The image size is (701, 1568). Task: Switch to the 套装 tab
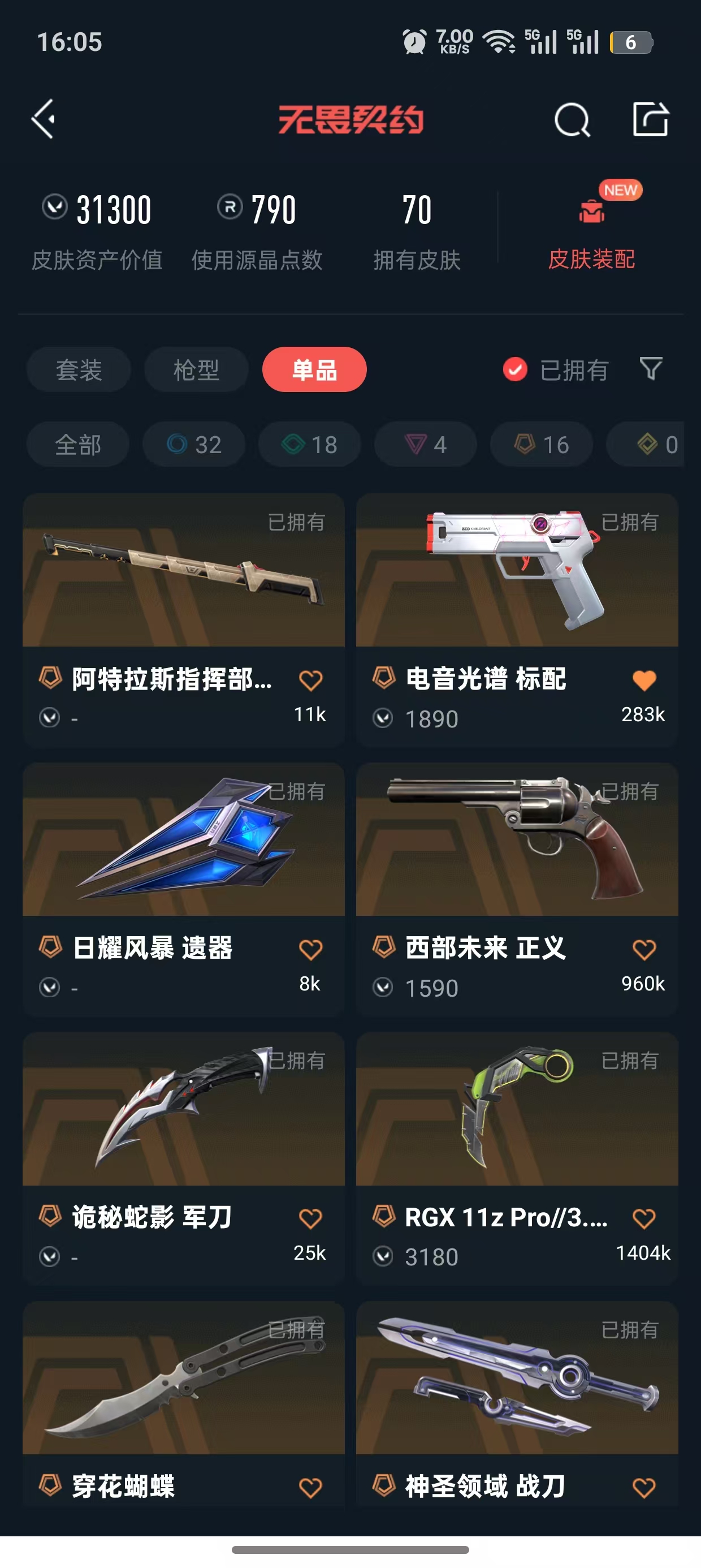[79, 369]
